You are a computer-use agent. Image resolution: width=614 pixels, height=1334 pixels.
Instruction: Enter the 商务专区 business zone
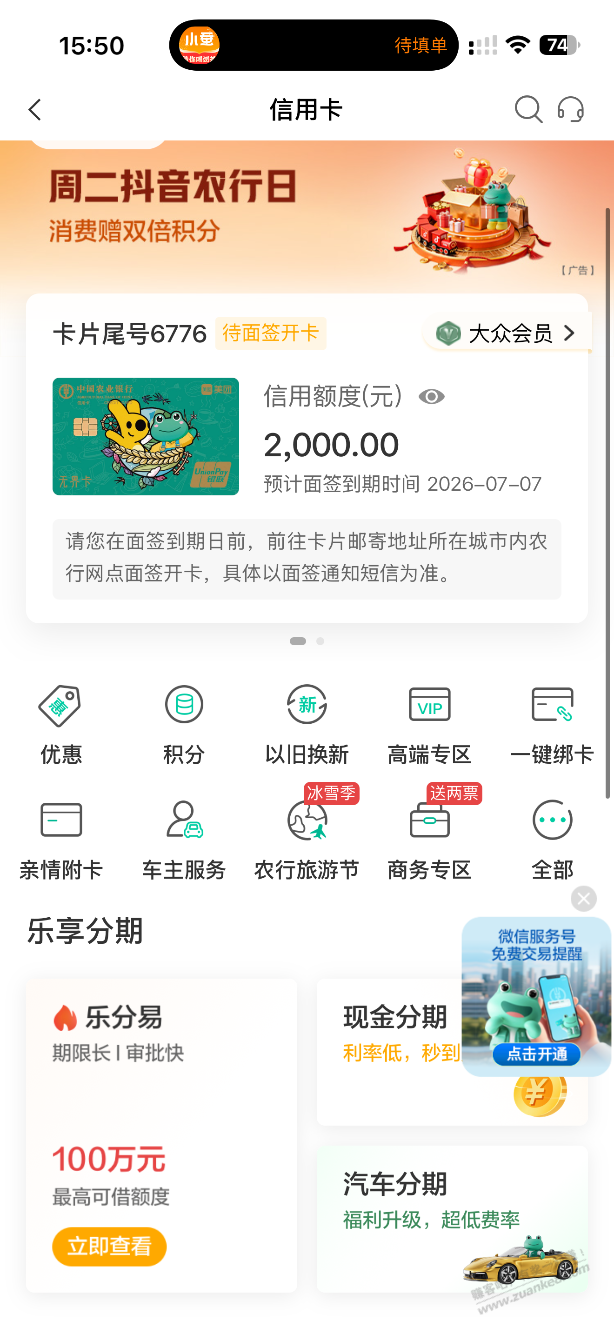click(x=429, y=840)
